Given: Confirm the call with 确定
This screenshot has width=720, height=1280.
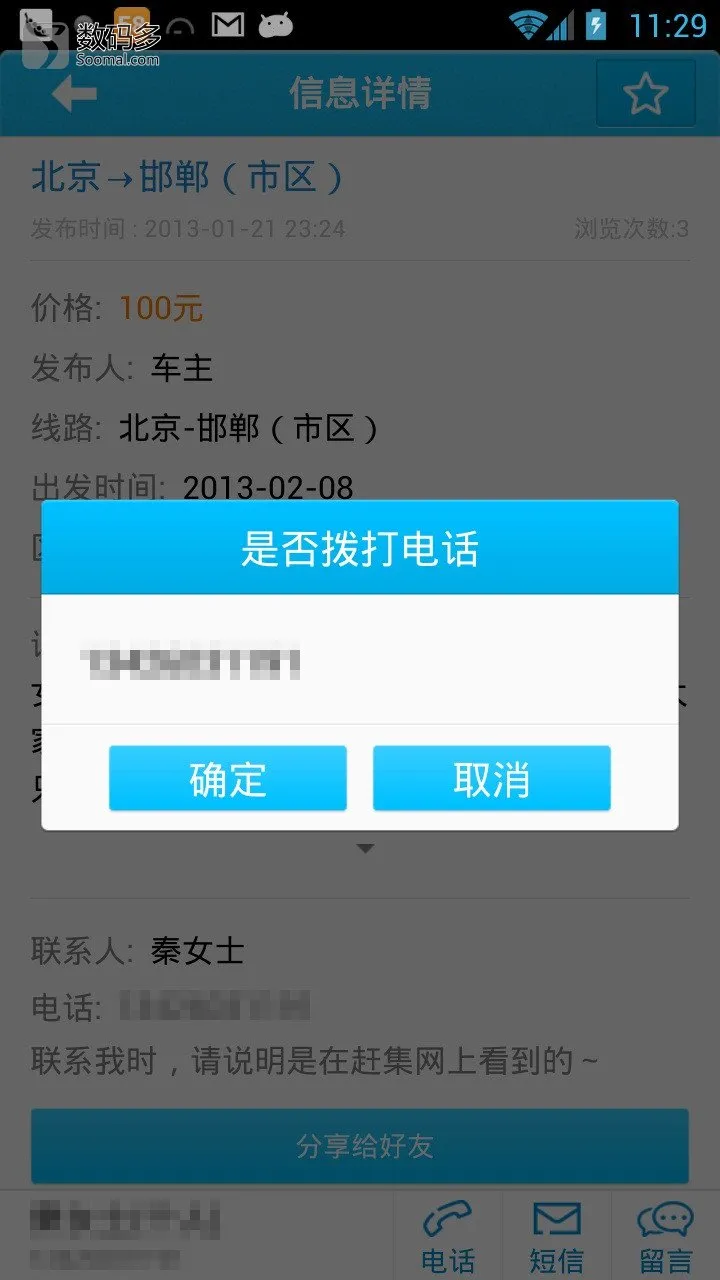Looking at the screenshot, I should click(228, 778).
